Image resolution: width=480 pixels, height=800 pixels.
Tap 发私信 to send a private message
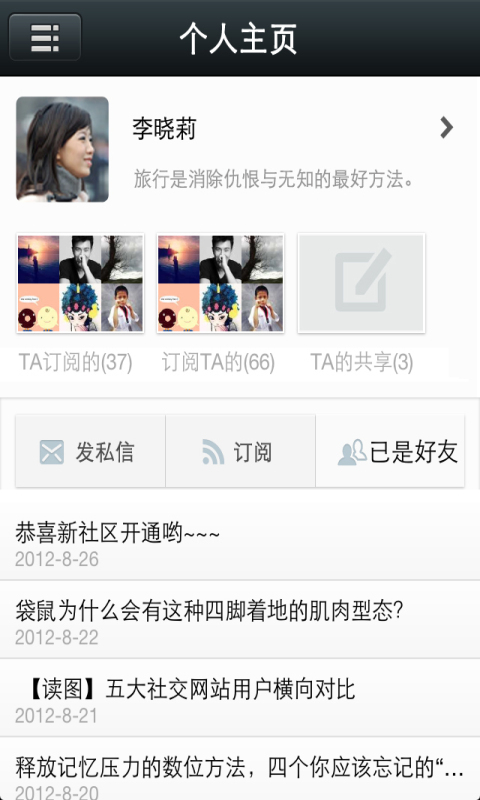(x=90, y=451)
